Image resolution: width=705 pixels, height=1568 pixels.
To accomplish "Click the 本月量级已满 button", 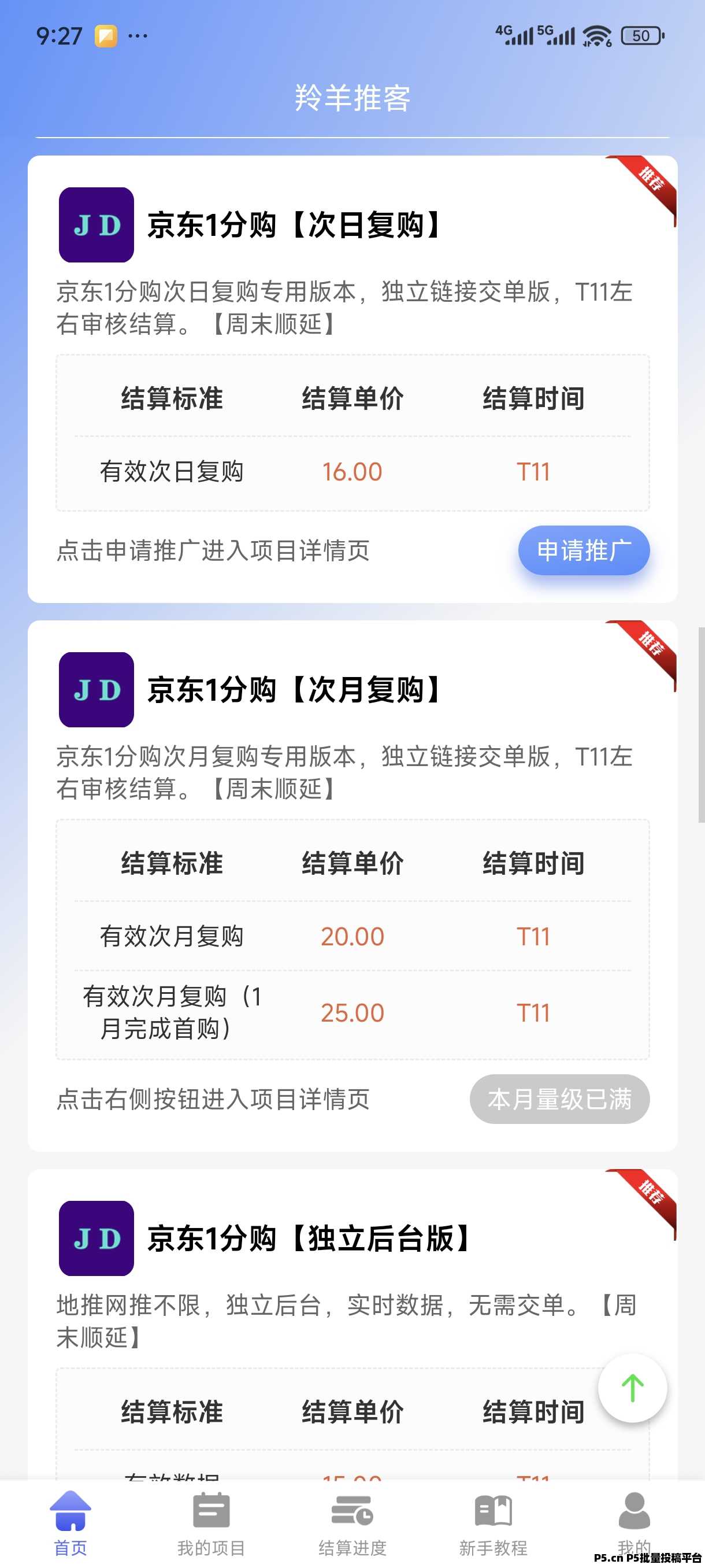I will [559, 1099].
